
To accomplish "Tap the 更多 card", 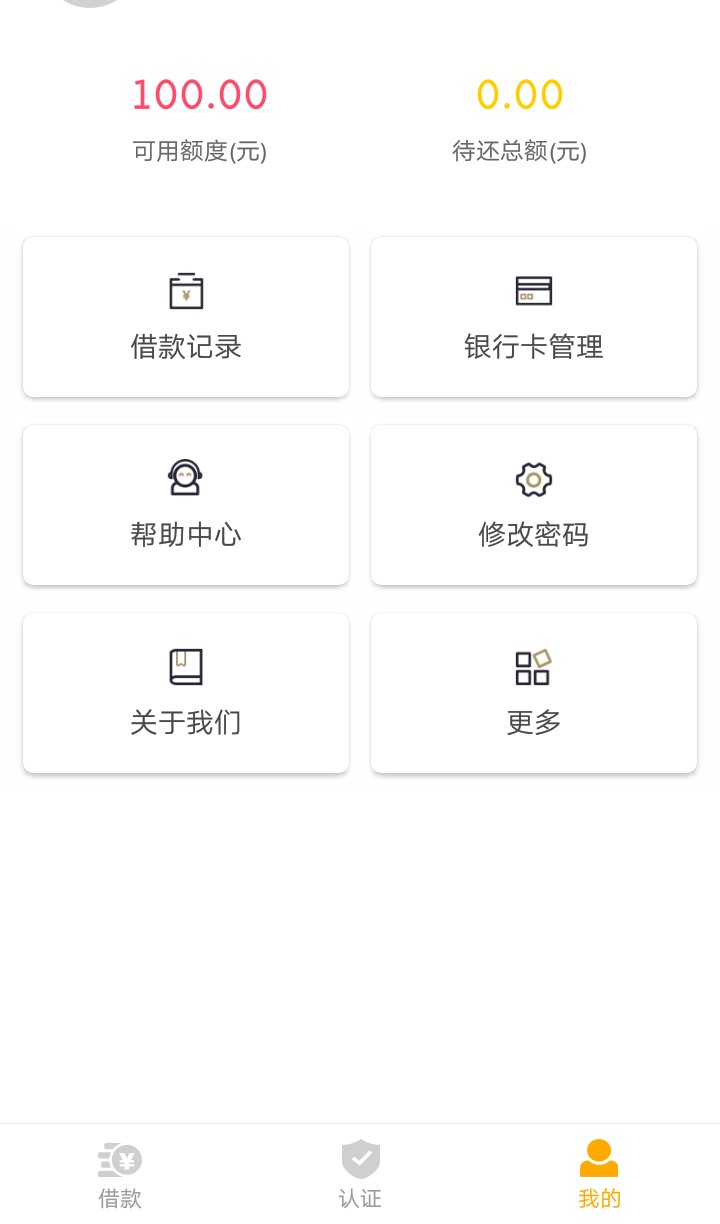I will (534, 693).
